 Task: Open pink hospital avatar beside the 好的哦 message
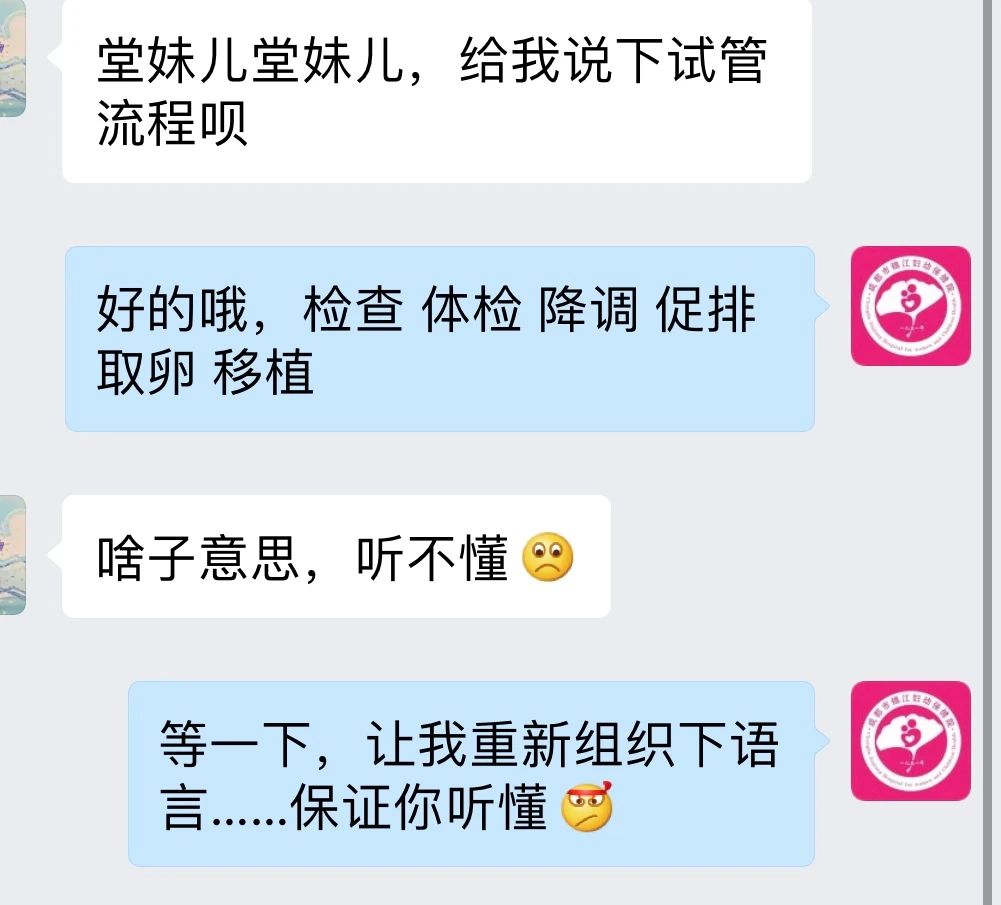click(910, 305)
